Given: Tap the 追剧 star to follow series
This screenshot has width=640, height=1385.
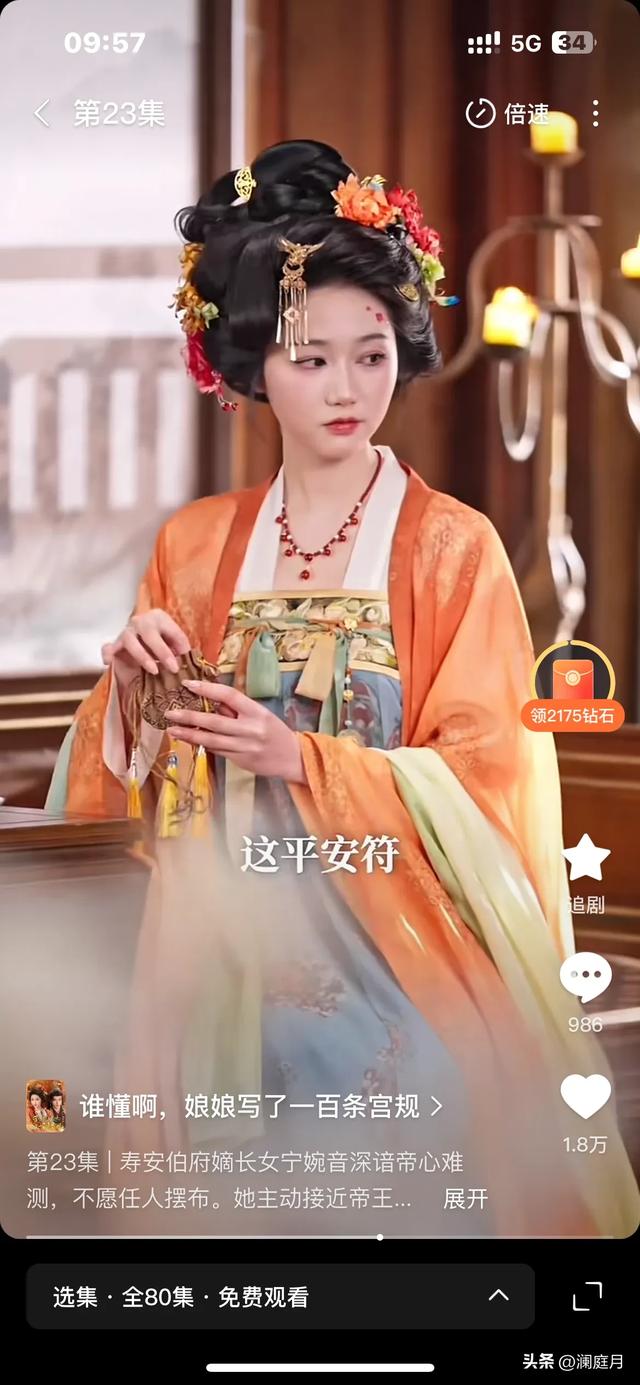Looking at the screenshot, I should tap(585, 859).
